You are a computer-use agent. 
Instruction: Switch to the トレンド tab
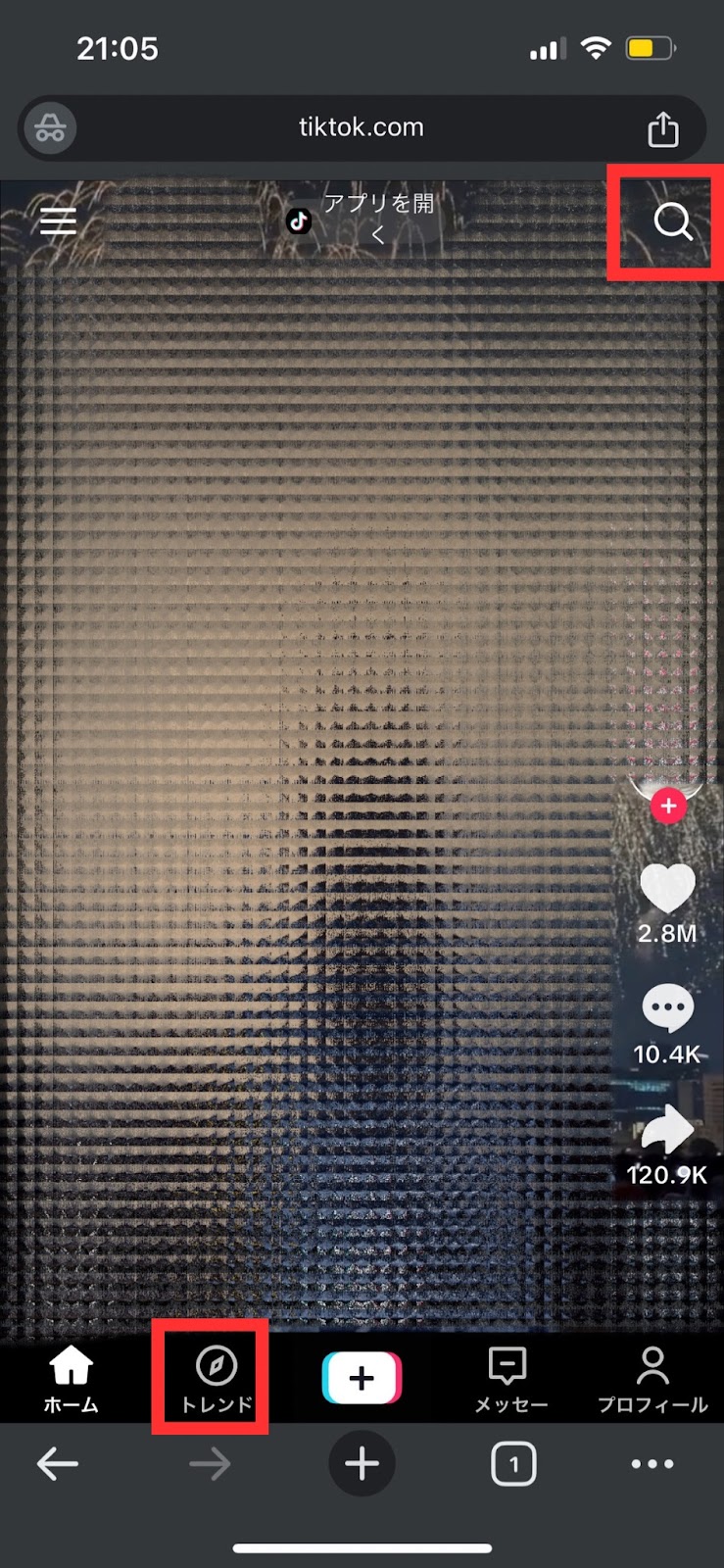[x=217, y=1379]
